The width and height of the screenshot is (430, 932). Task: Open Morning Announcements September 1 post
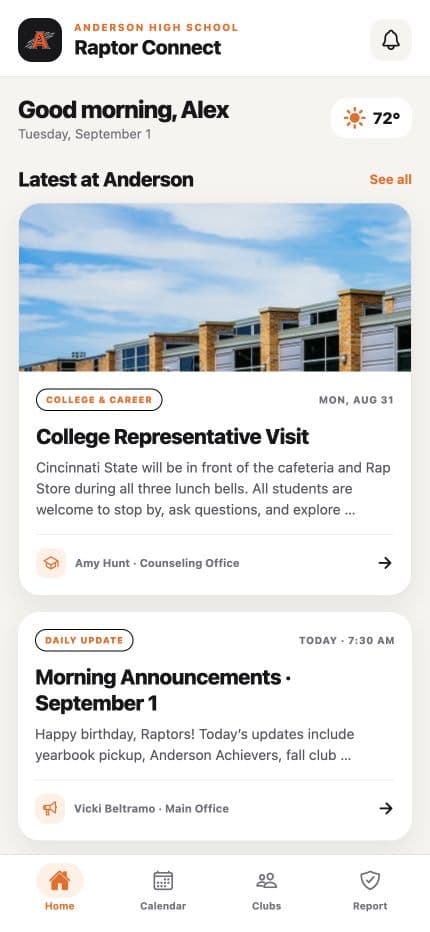point(215,726)
